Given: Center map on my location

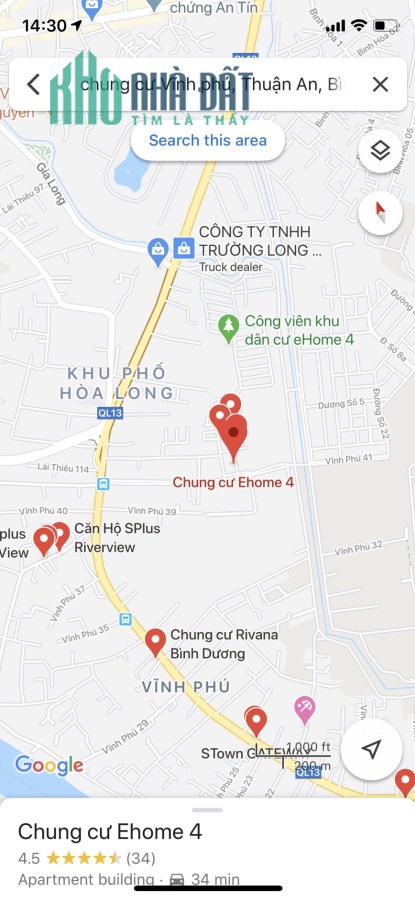Looking at the screenshot, I should pos(371,748).
